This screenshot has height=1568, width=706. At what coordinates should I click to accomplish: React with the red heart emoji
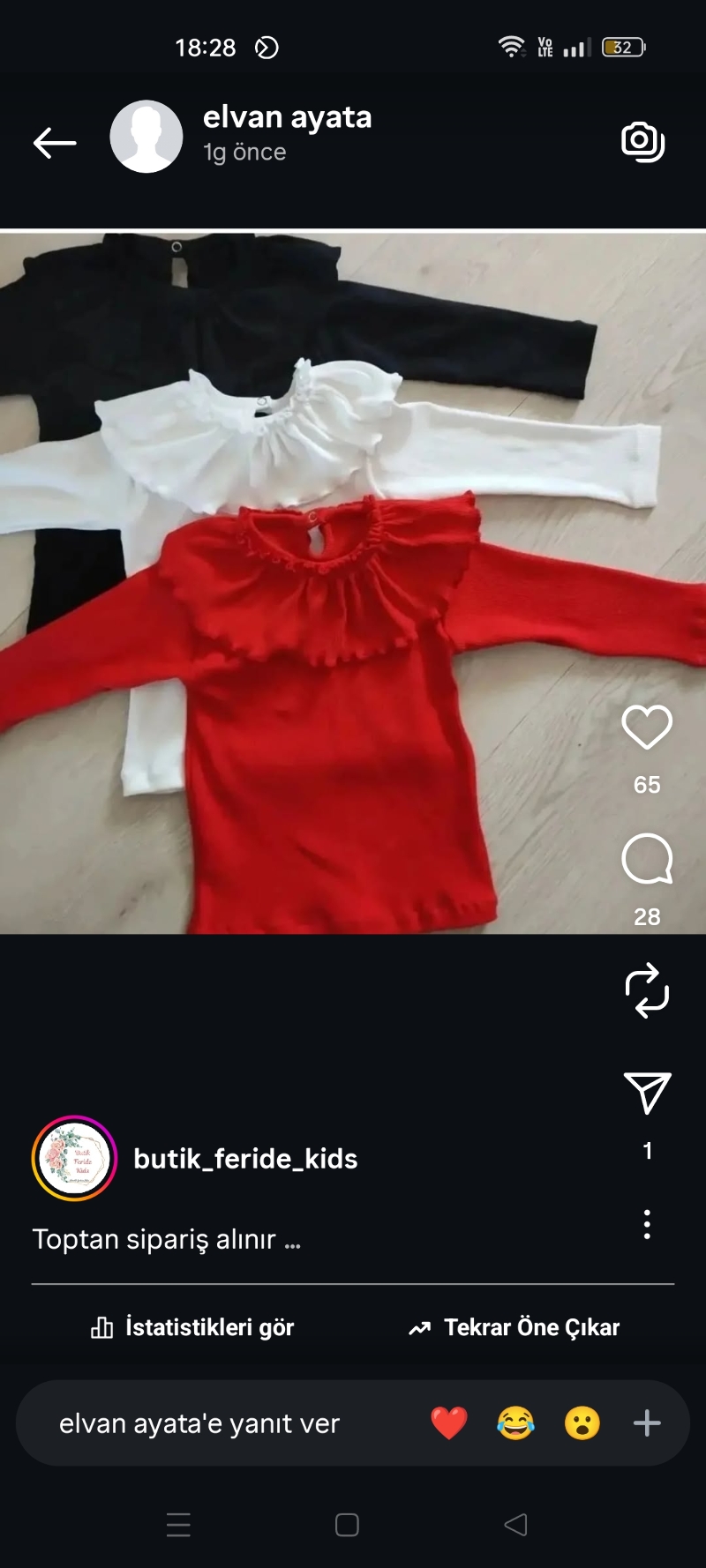tap(449, 1423)
